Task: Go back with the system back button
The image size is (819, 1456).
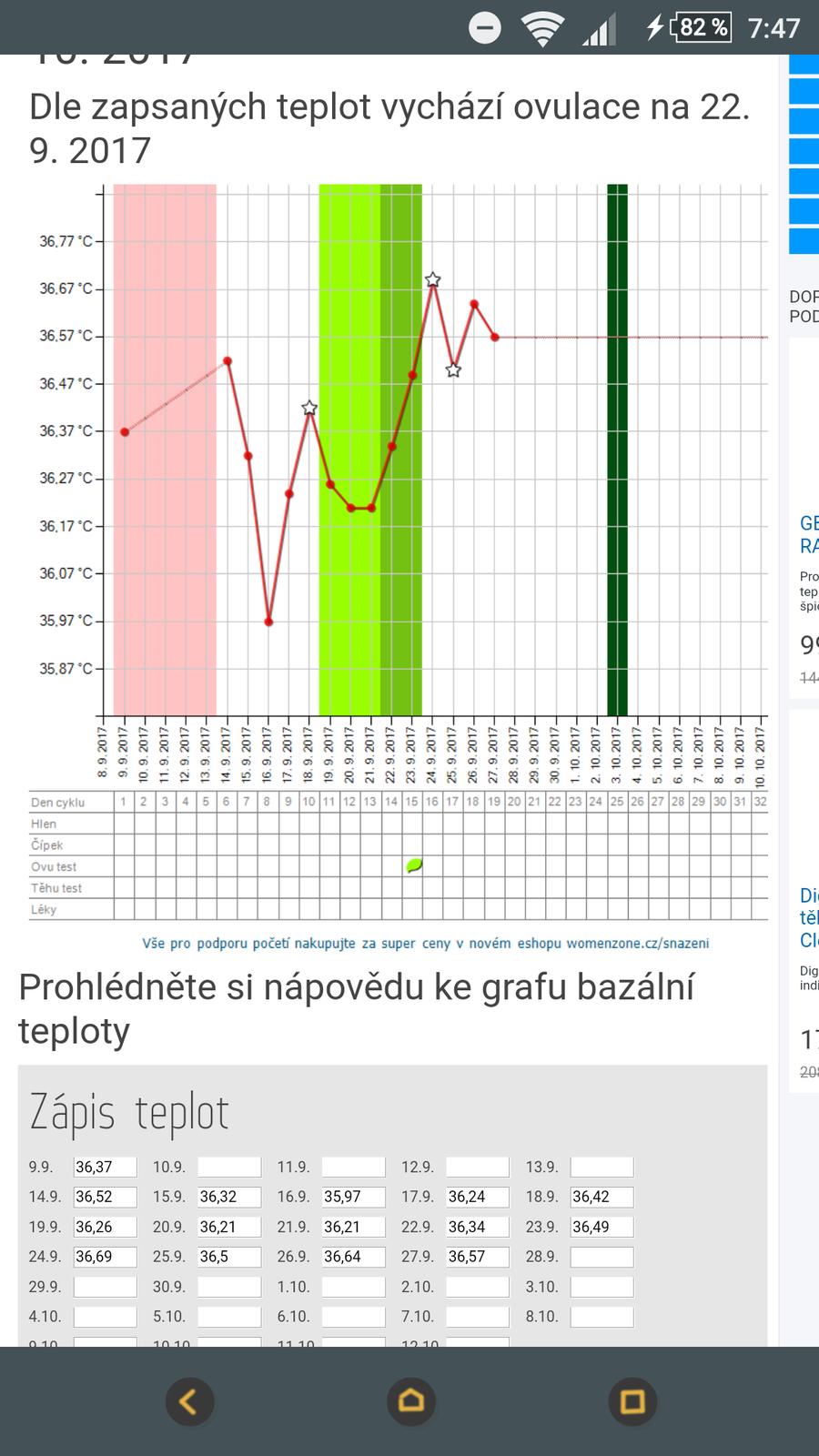Action: [189, 1401]
